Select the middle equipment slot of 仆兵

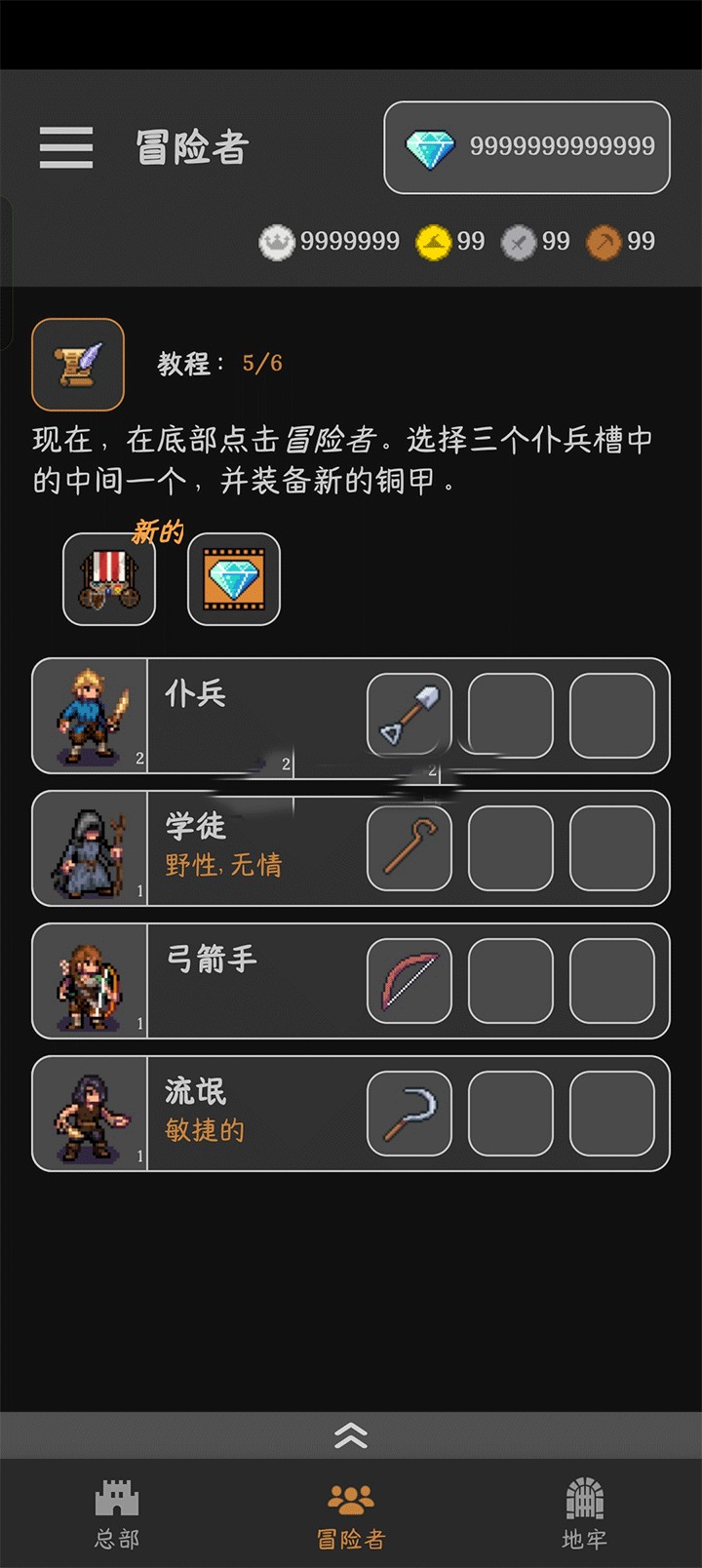tap(511, 715)
